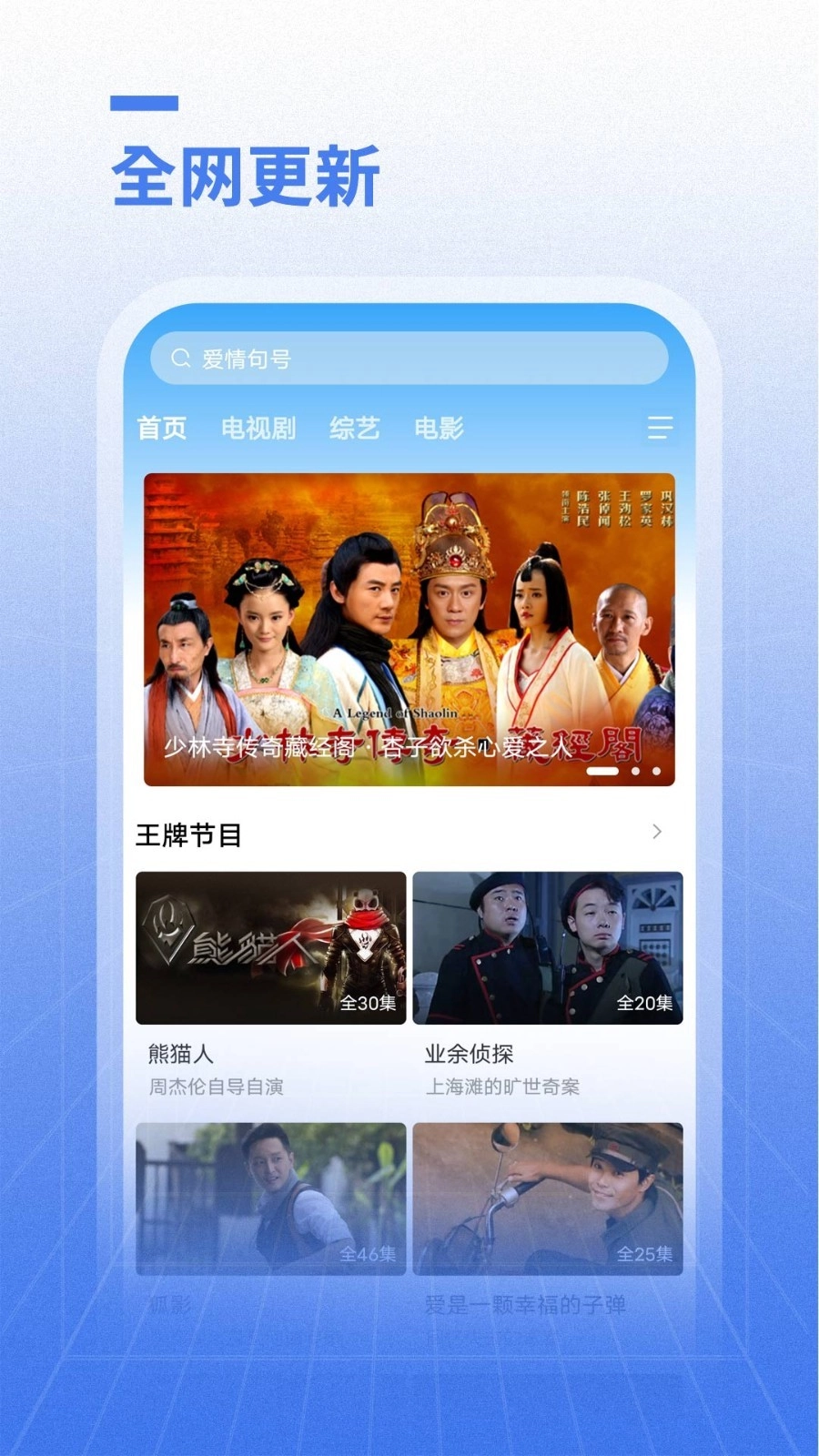This screenshot has width=819, height=1456.
Task: Tap the active carousel indicator bar
Action: click(604, 770)
